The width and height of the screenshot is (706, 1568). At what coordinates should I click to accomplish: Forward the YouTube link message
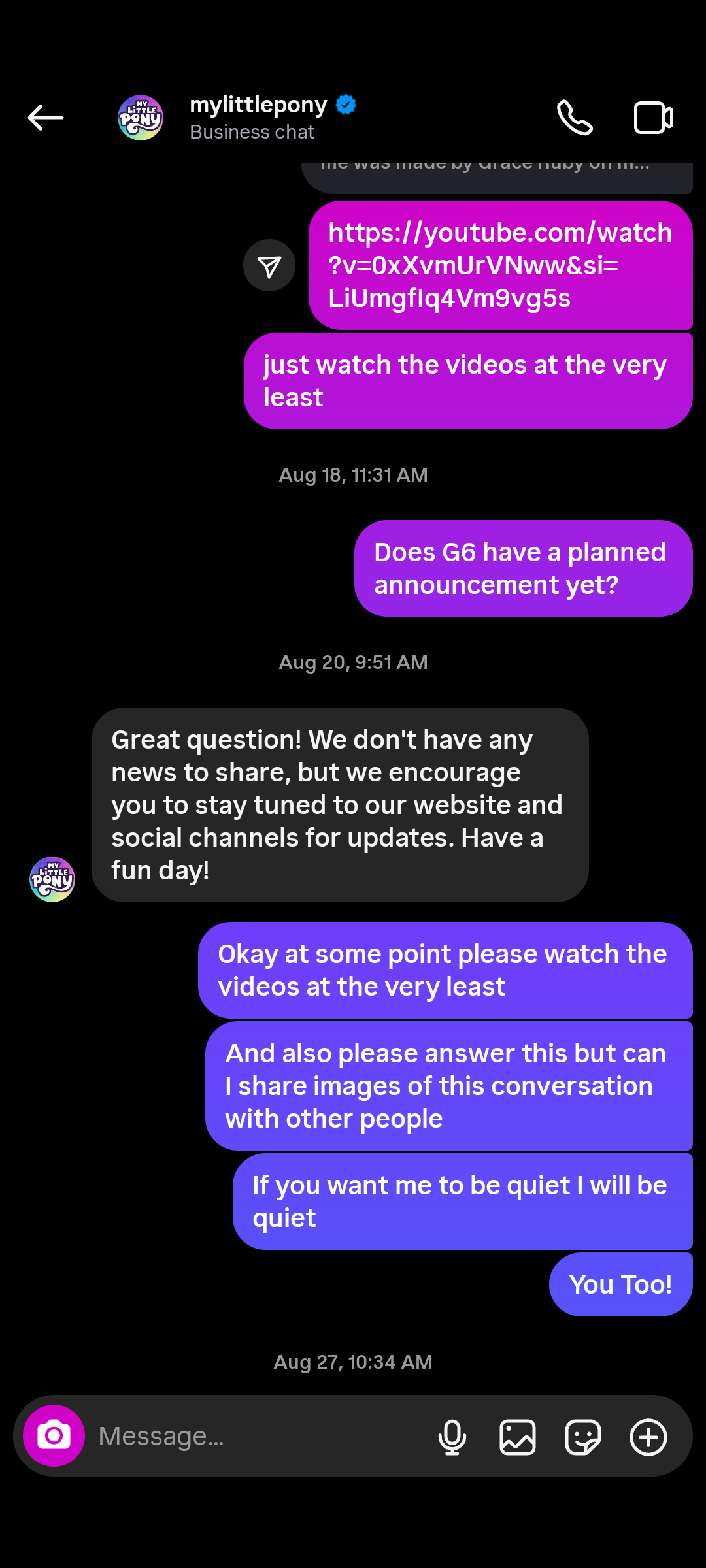269,265
